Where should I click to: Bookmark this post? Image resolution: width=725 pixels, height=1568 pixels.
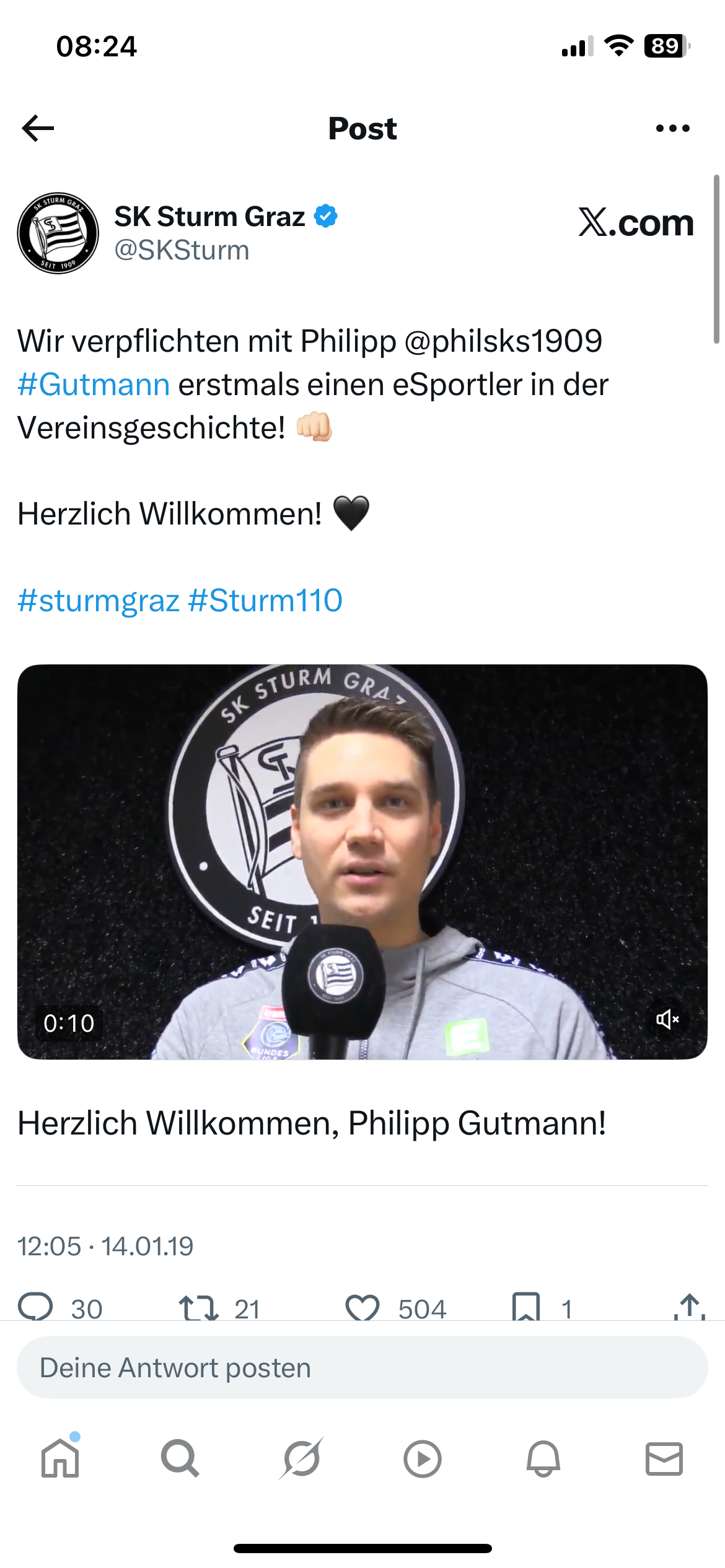(526, 1307)
